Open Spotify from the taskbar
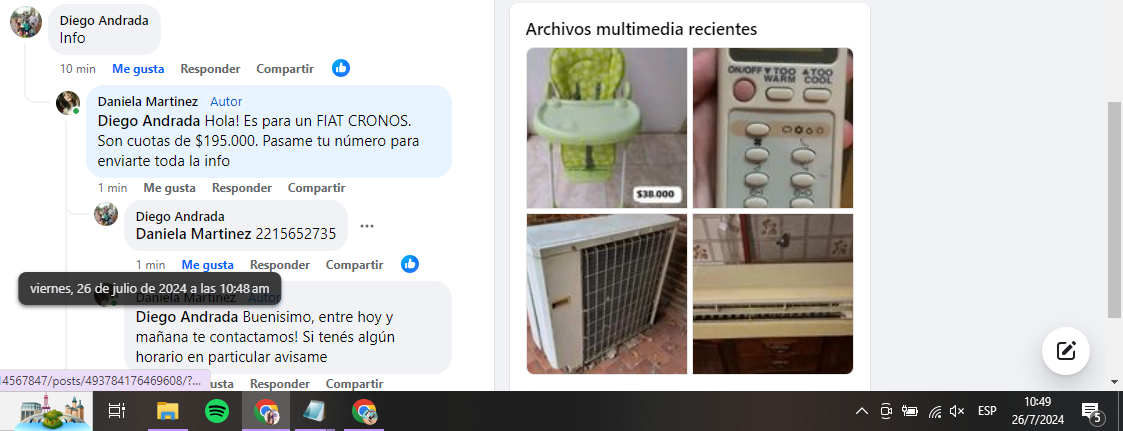The width and height of the screenshot is (1123, 431). coord(216,411)
